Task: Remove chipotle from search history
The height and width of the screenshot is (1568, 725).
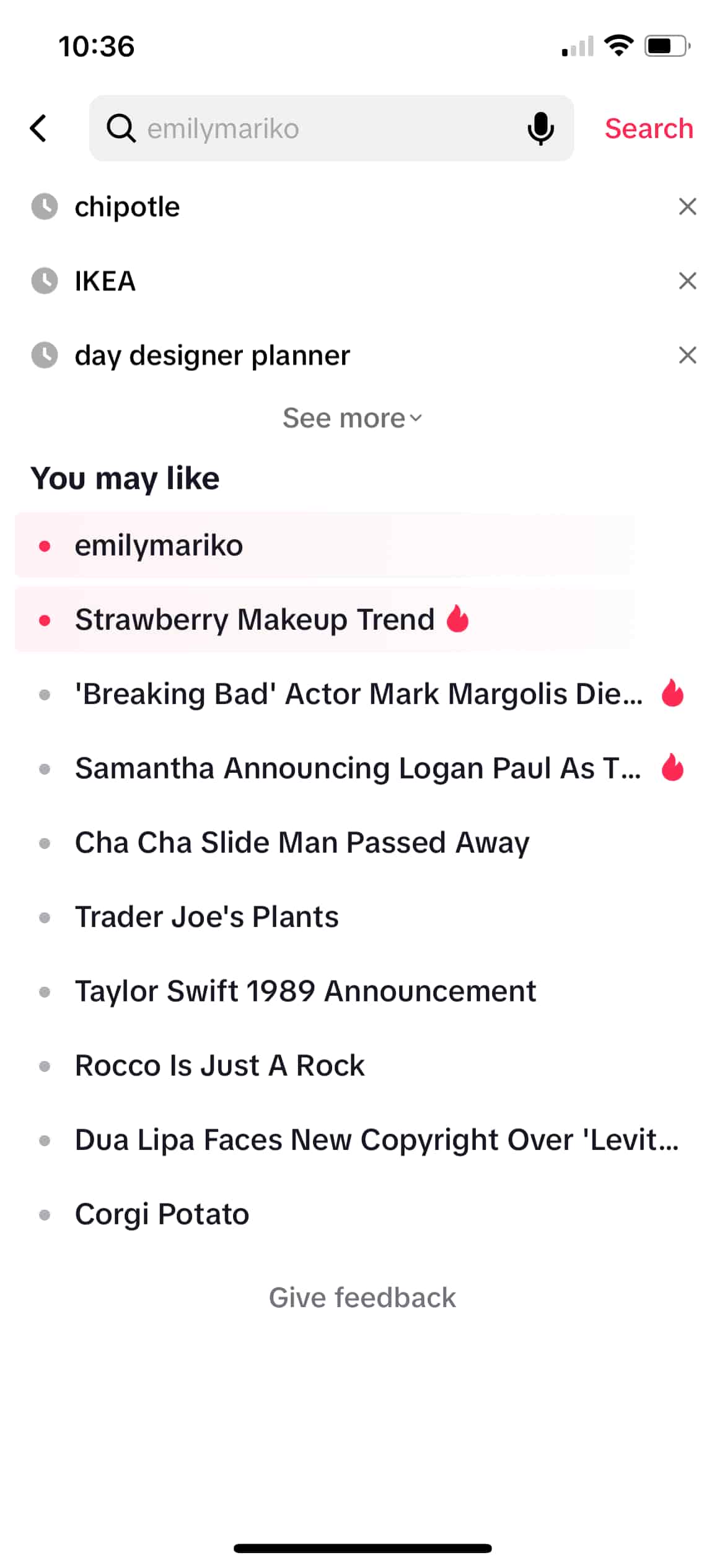Action: click(x=687, y=206)
